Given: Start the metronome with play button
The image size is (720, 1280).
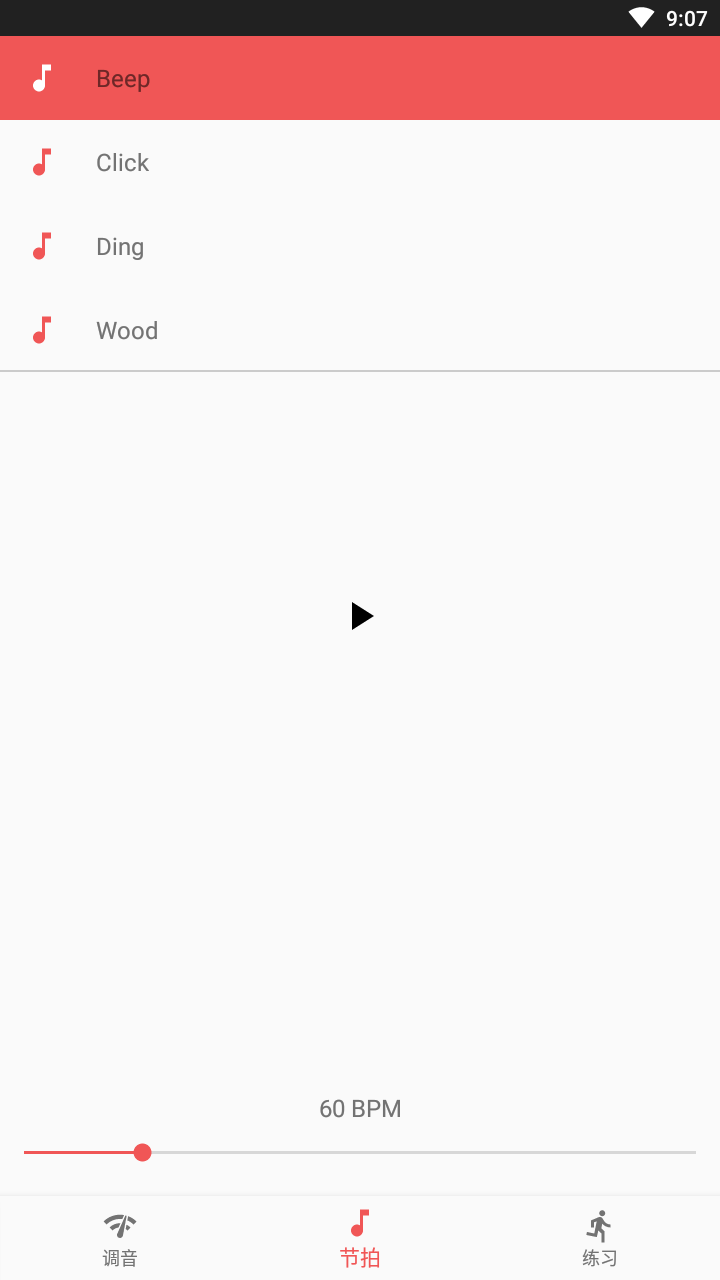Looking at the screenshot, I should tap(361, 616).
